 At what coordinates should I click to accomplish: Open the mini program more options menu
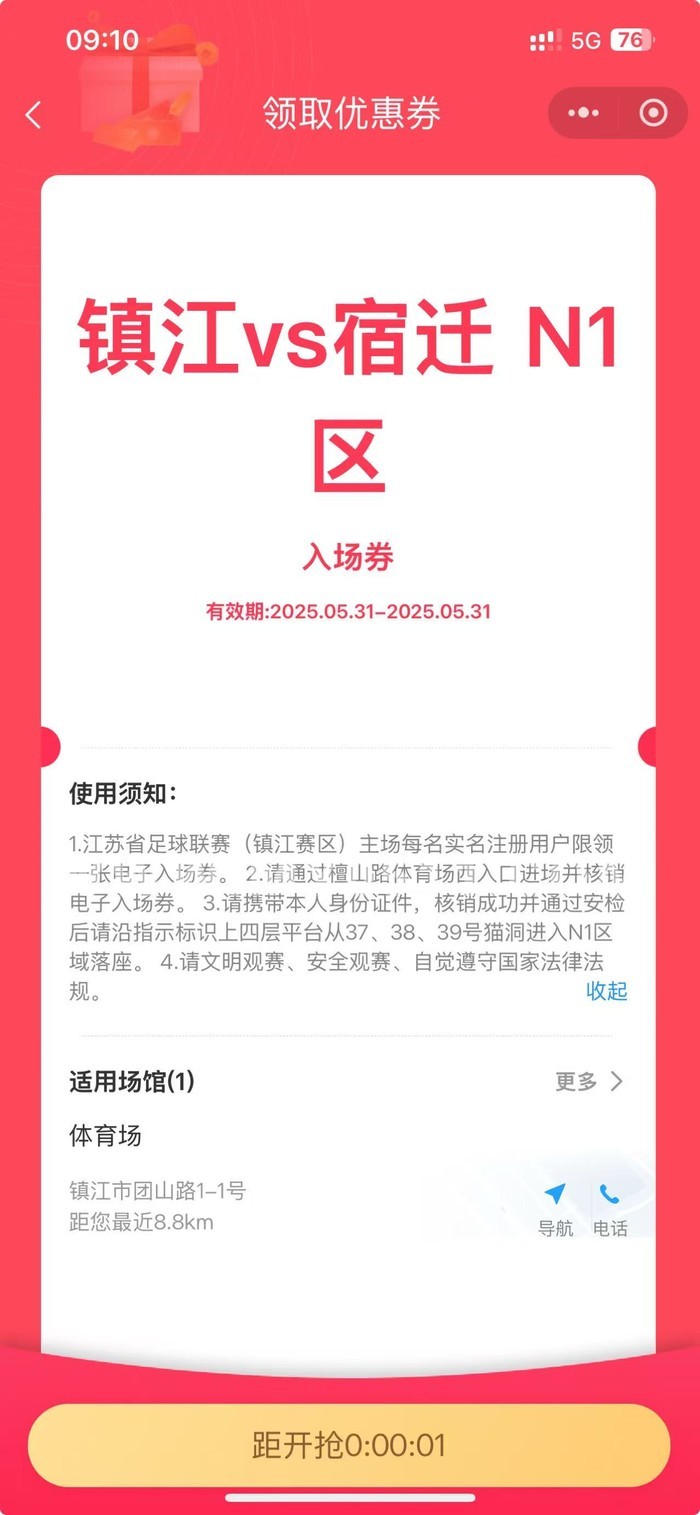coord(583,114)
